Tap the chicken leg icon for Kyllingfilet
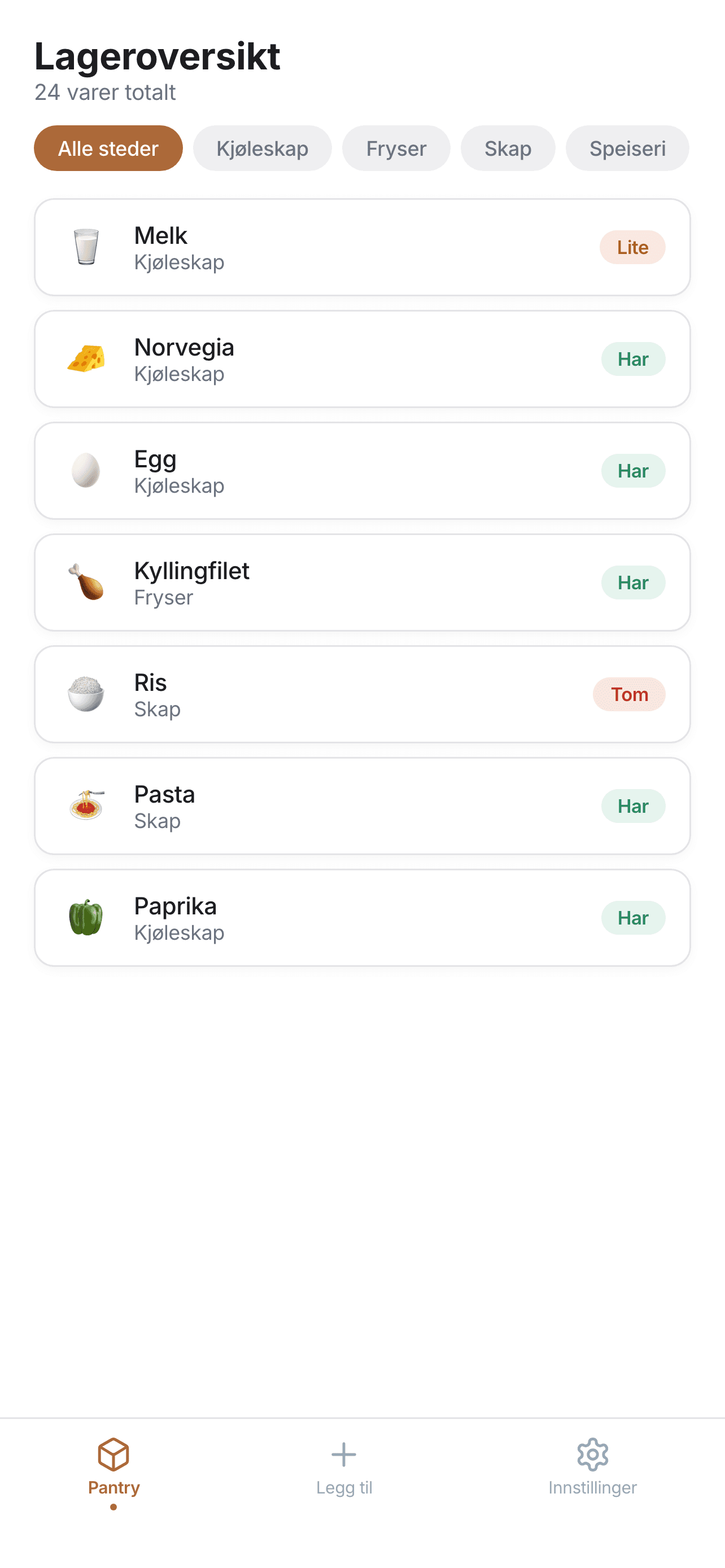This screenshot has width=725, height=1568. [x=86, y=582]
